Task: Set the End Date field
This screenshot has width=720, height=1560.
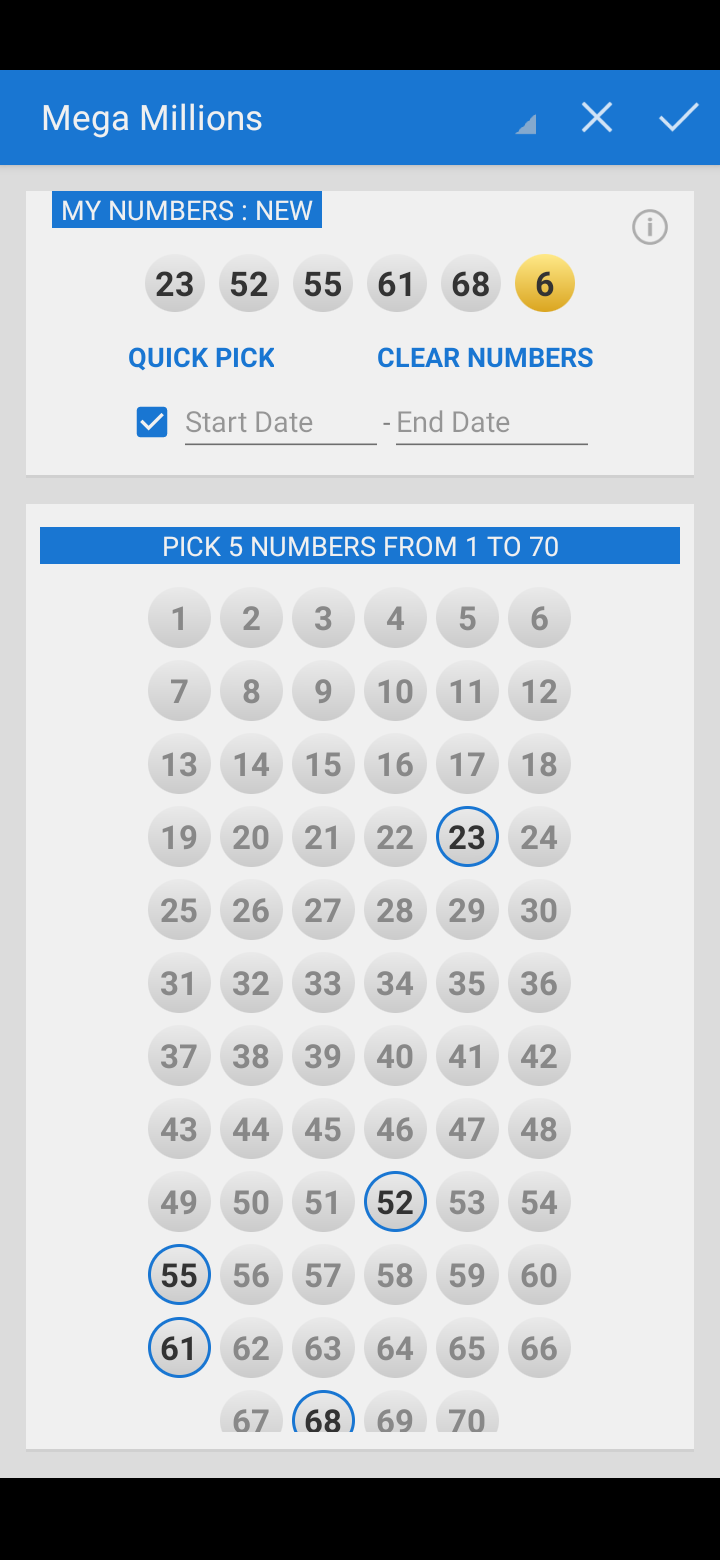Action: tap(492, 423)
